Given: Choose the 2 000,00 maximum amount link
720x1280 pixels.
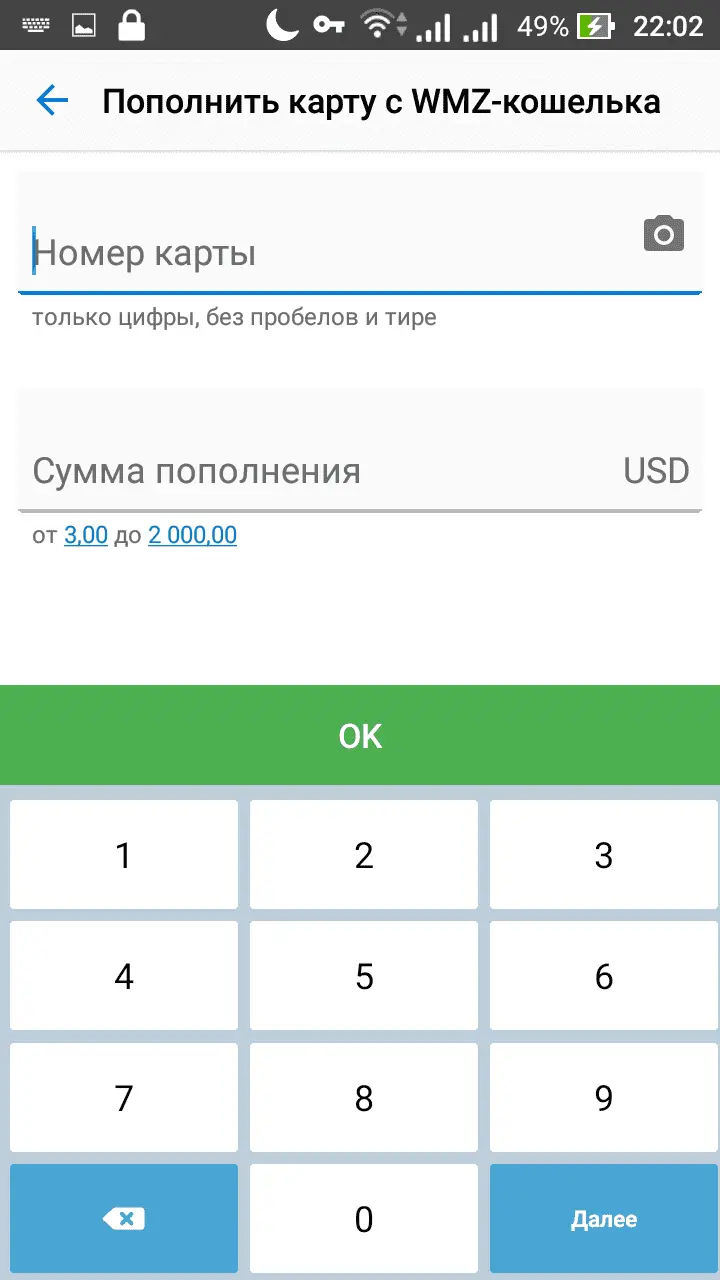Looking at the screenshot, I should [192, 535].
